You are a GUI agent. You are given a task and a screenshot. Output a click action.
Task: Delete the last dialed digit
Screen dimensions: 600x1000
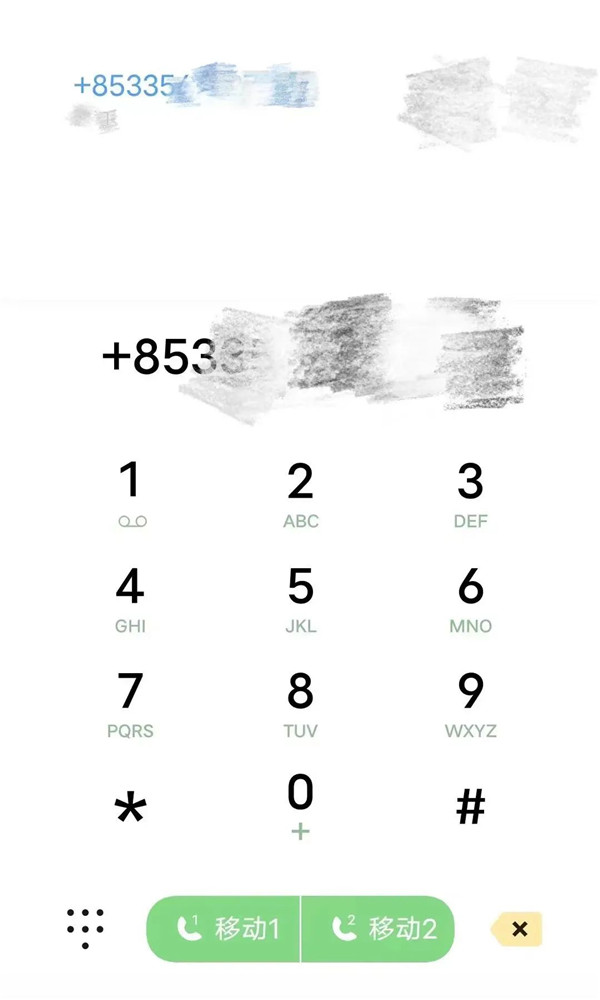coord(517,929)
